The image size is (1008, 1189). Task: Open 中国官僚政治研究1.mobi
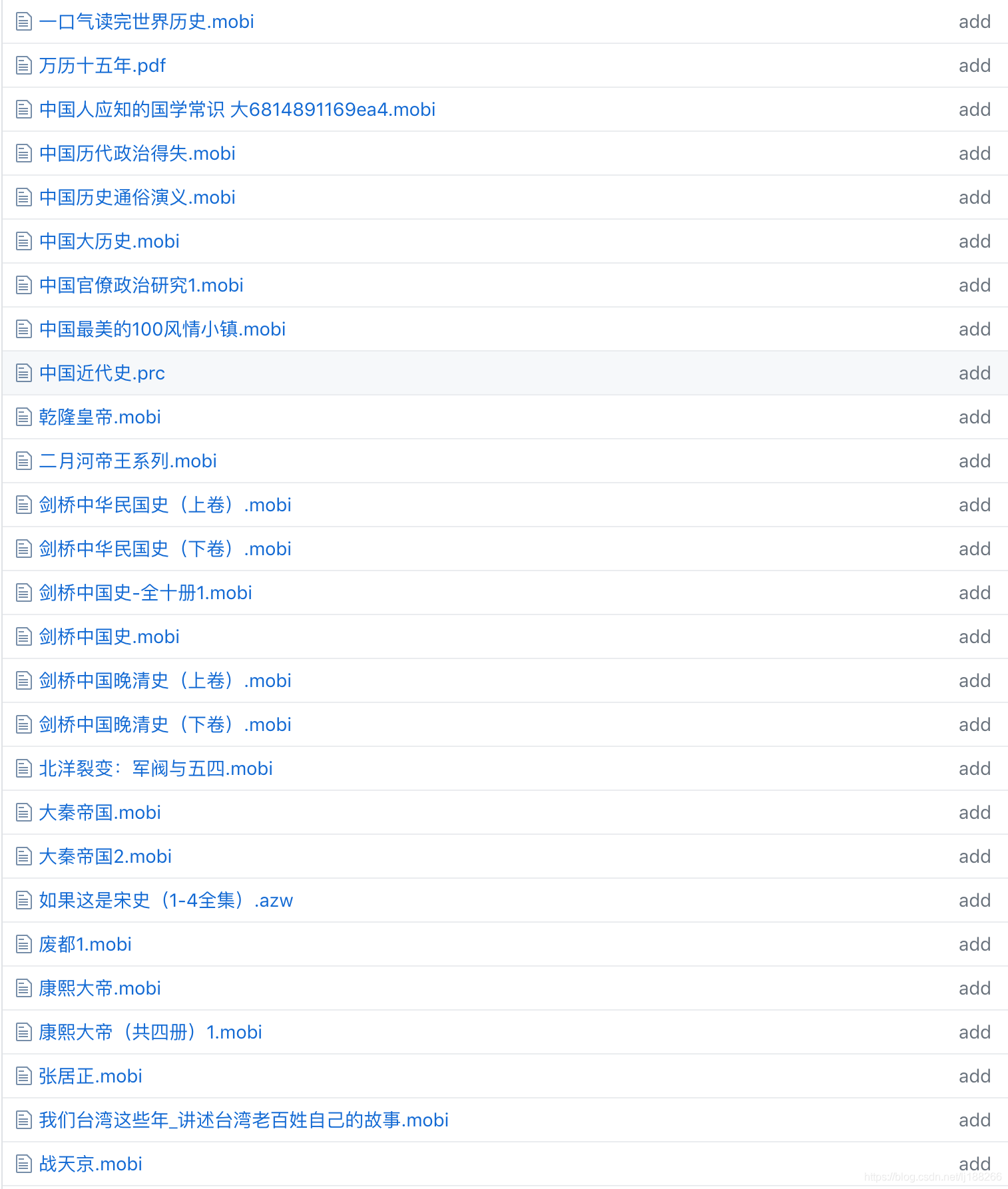point(141,286)
